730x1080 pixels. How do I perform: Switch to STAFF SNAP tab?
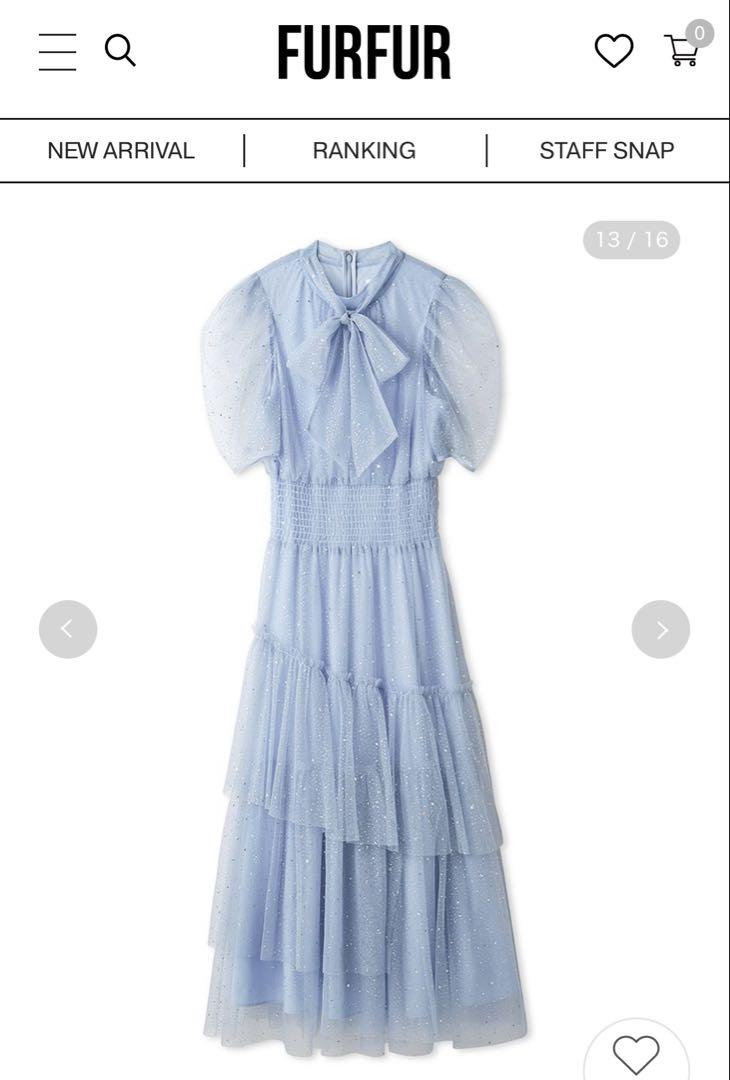point(606,151)
